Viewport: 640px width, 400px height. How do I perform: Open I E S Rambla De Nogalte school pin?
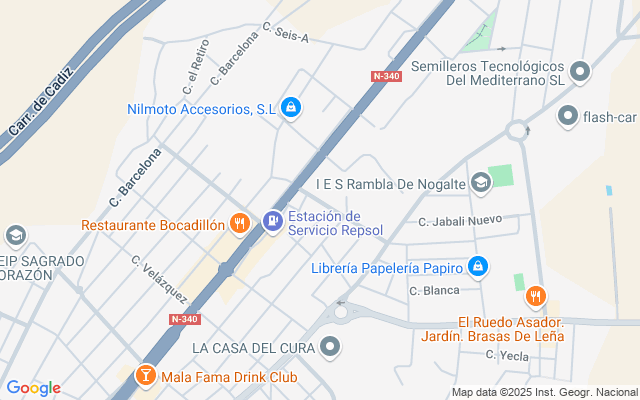[x=481, y=183]
